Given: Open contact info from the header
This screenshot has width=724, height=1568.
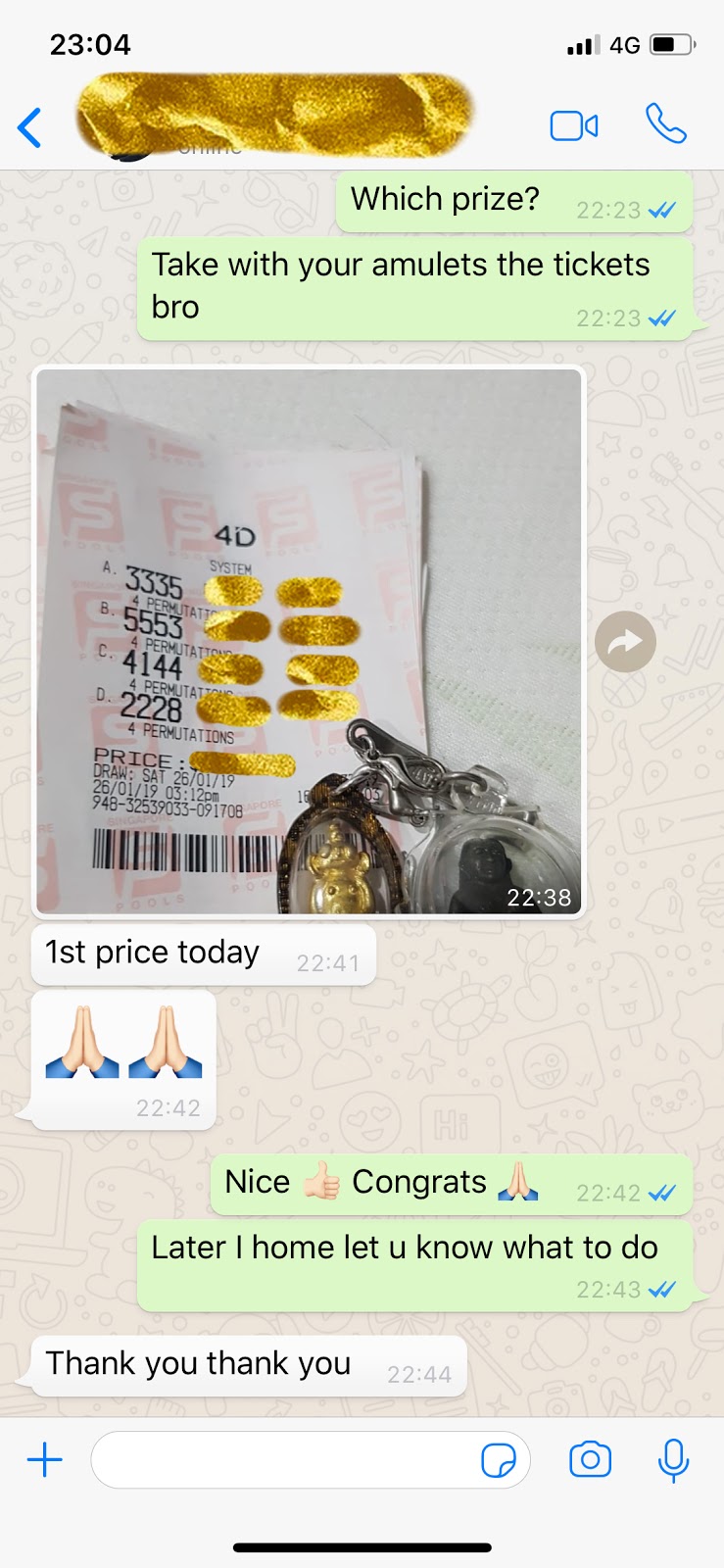Looking at the screenshot, I should click(x=274, y=122).
